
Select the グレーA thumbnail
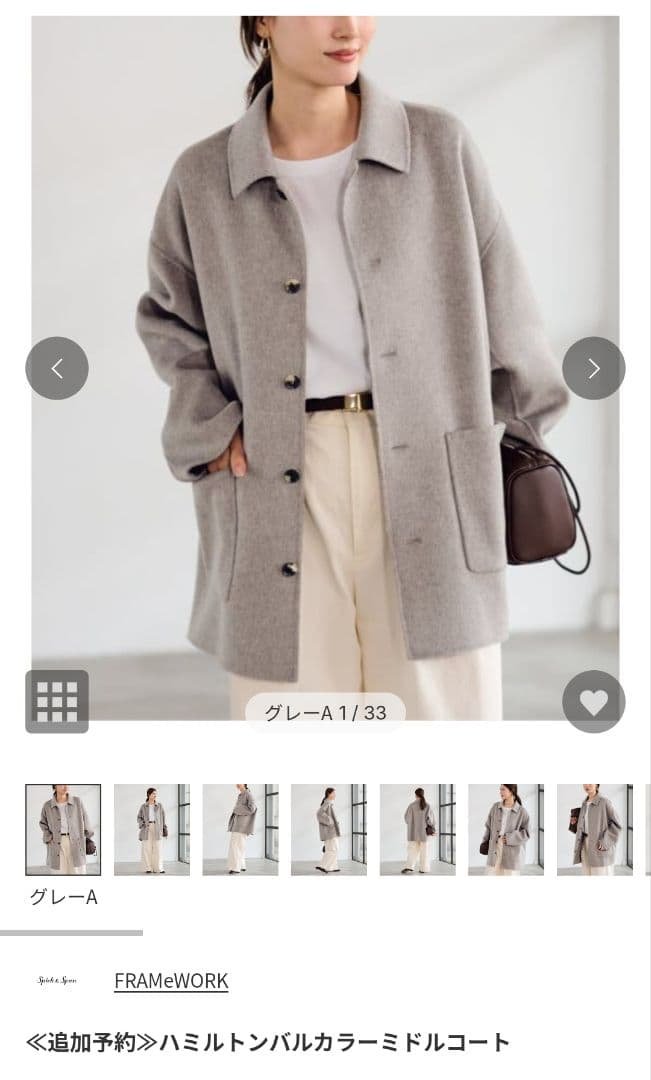coord(63,829)
